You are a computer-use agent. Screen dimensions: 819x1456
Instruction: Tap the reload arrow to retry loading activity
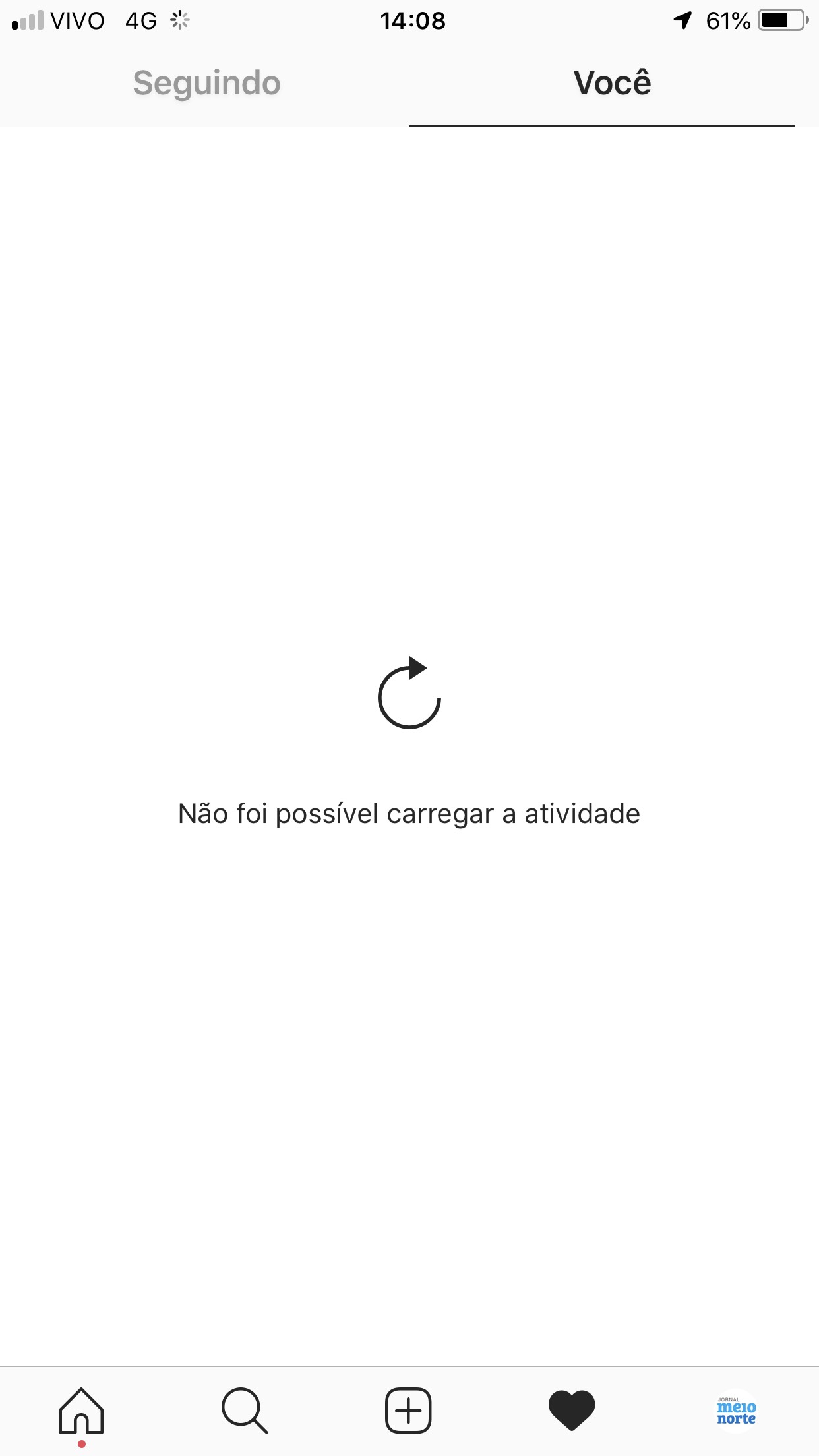tap(409, 694)
